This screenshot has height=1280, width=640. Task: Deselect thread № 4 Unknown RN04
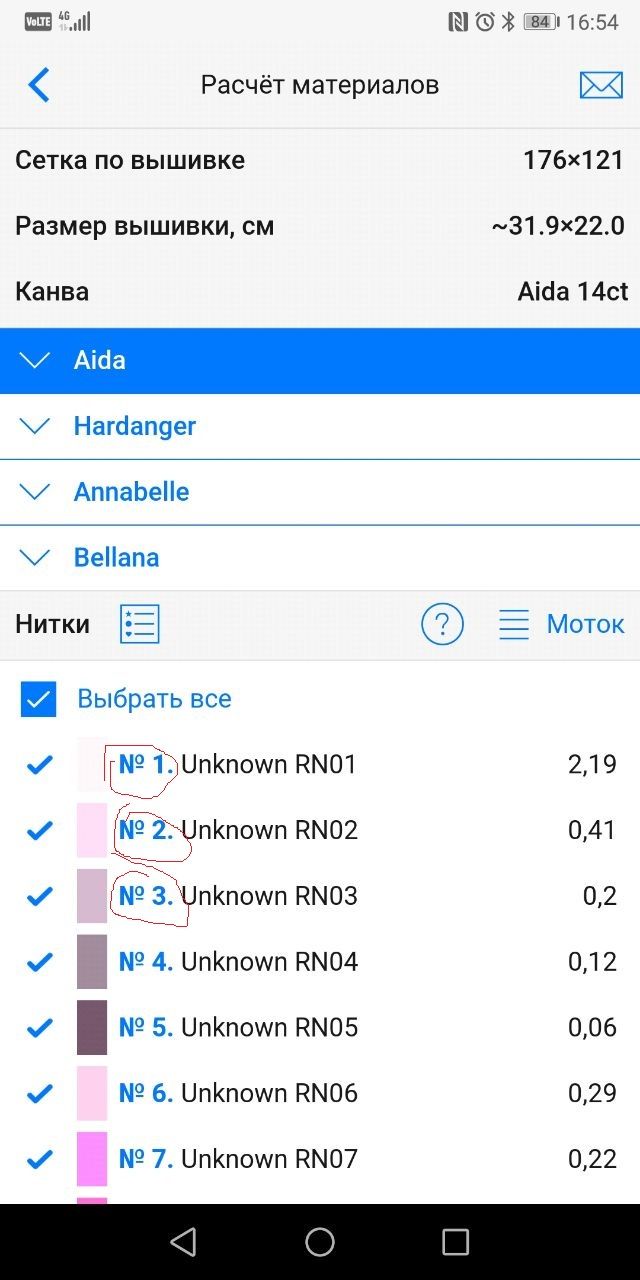[39, 962]
